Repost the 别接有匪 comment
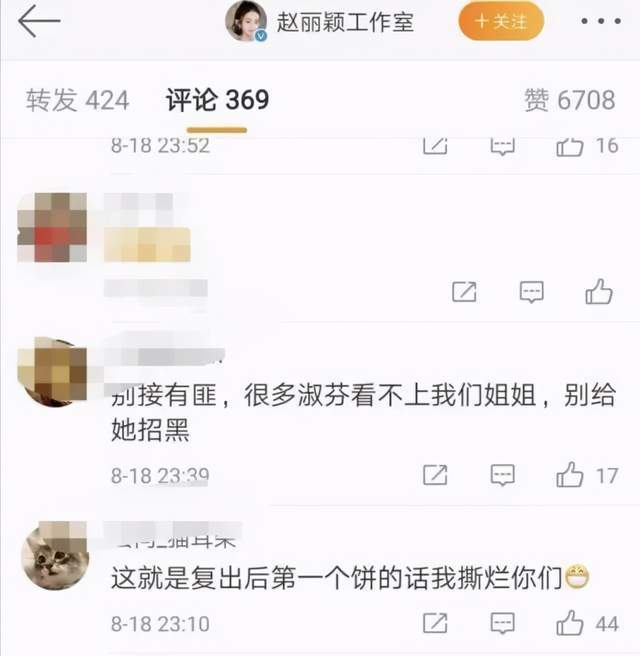Viewport: 640px width, 656px height. click(x=435, y=476)
